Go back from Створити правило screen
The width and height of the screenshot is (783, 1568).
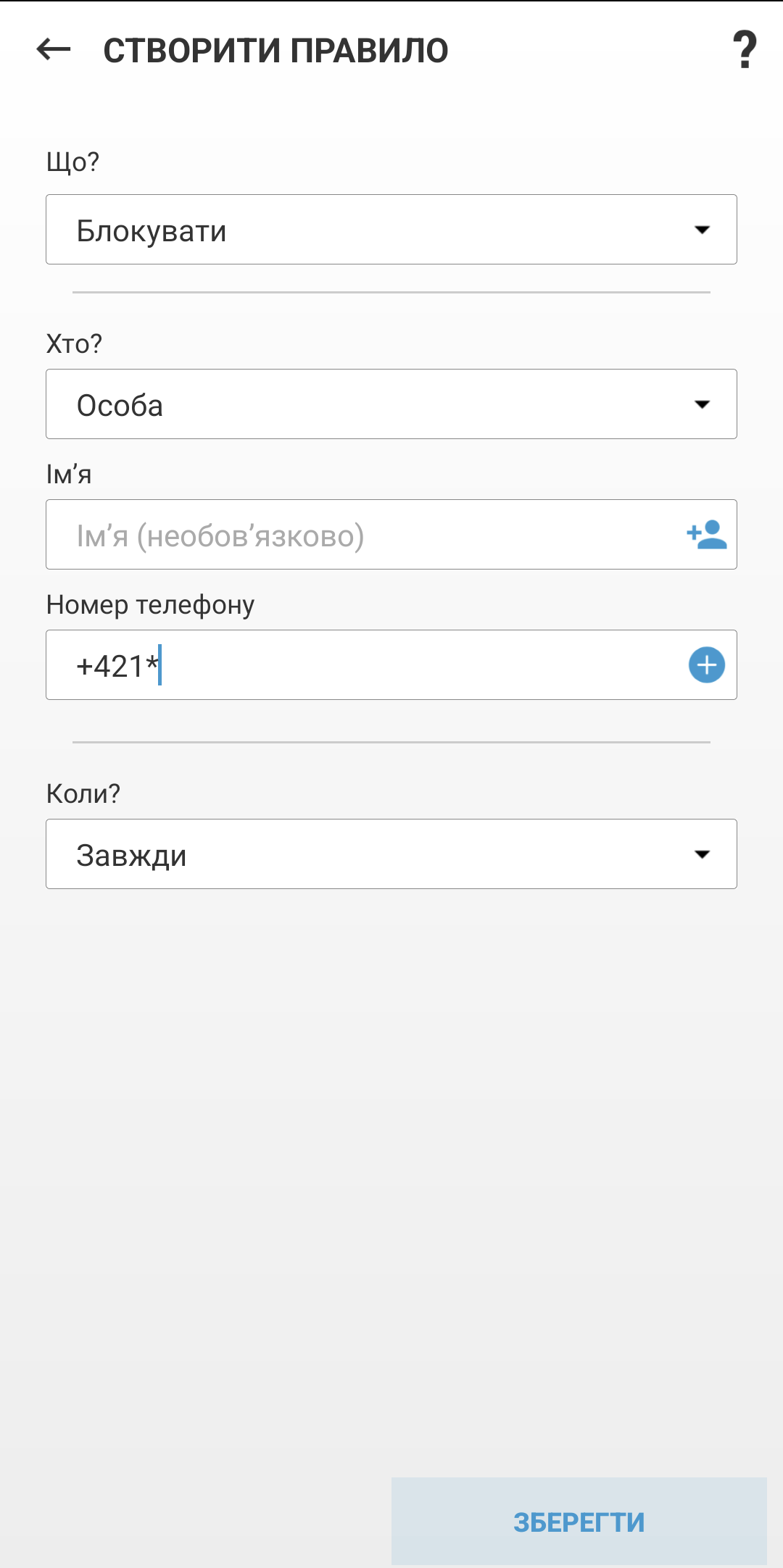tap(54, 50)
